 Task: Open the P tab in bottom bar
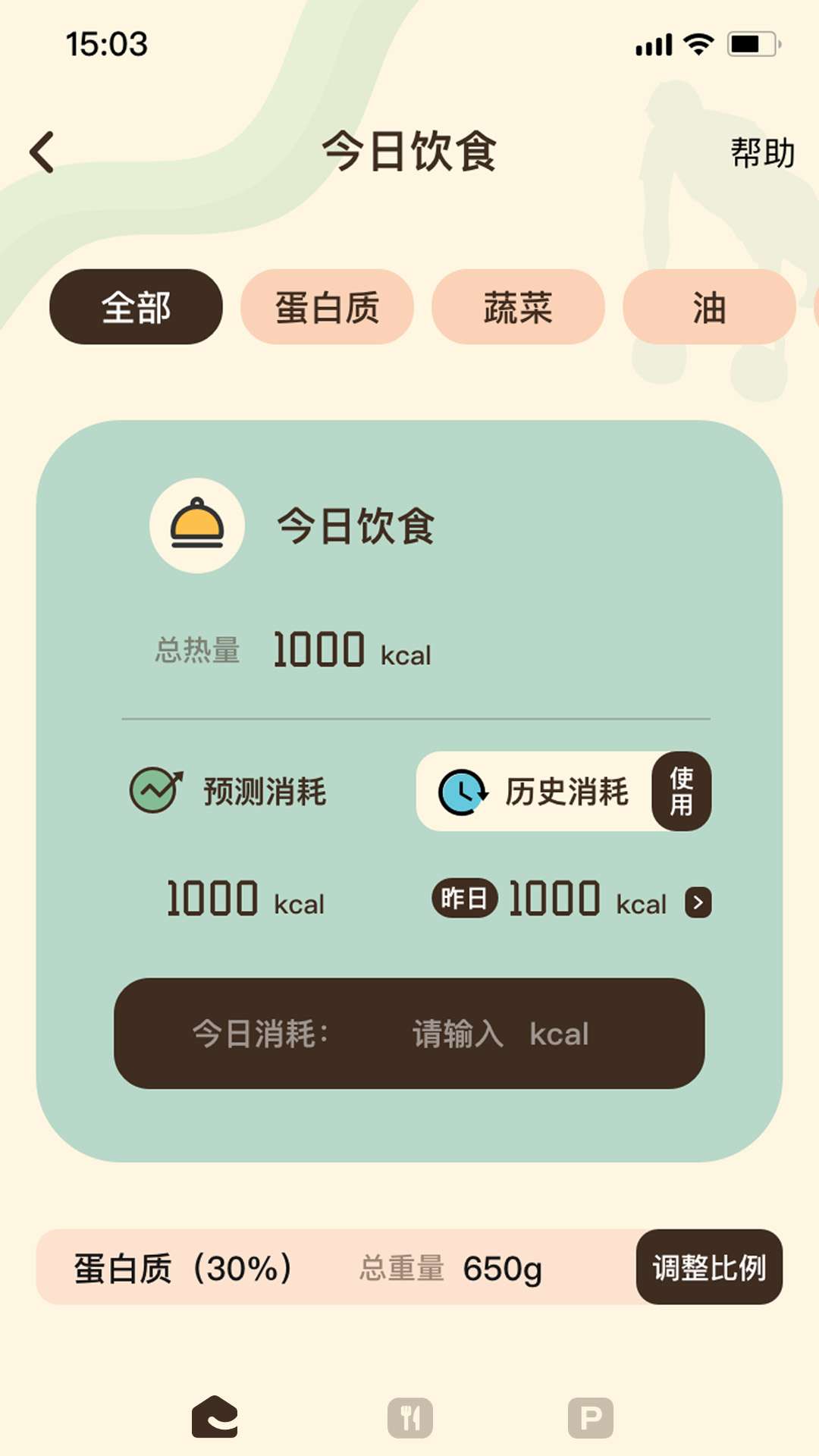[x=591, y=1418]
